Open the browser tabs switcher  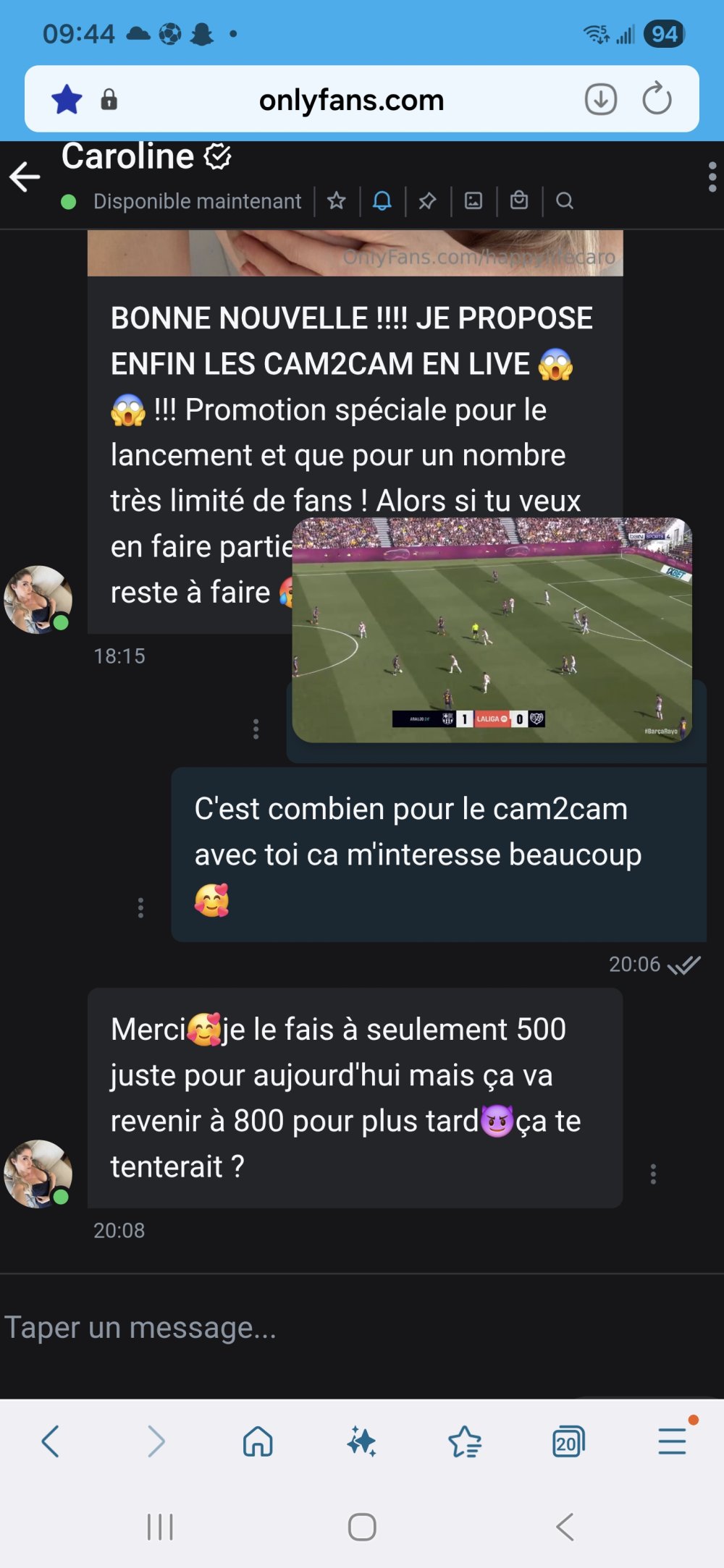(x=568, y=1442)
